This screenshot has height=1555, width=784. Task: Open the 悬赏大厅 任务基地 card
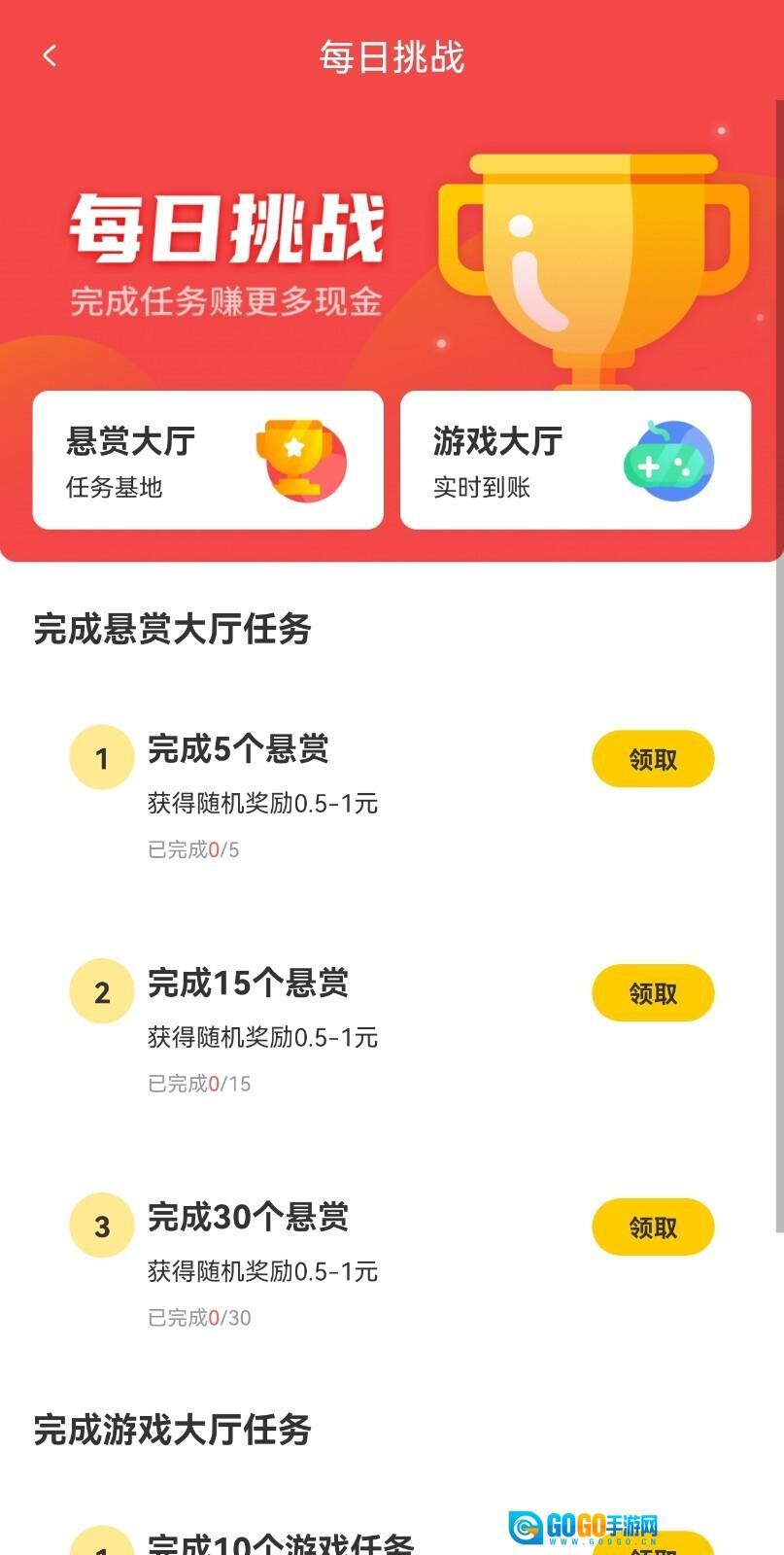(206, 461)
